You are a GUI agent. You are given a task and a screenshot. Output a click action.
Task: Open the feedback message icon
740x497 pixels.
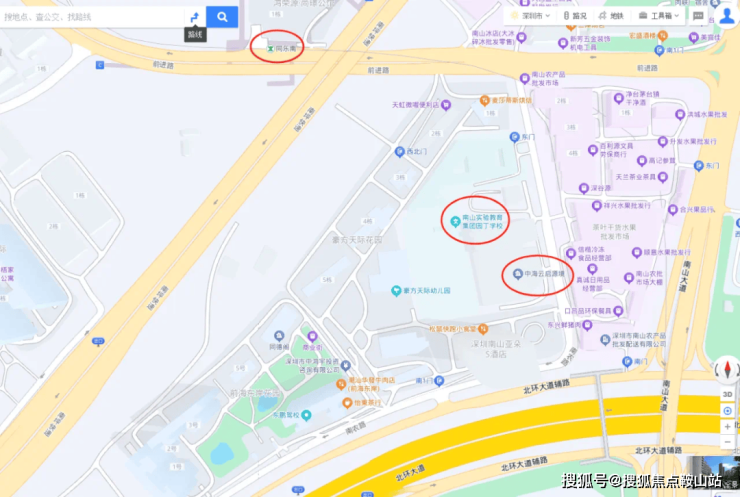pos(696,16)
